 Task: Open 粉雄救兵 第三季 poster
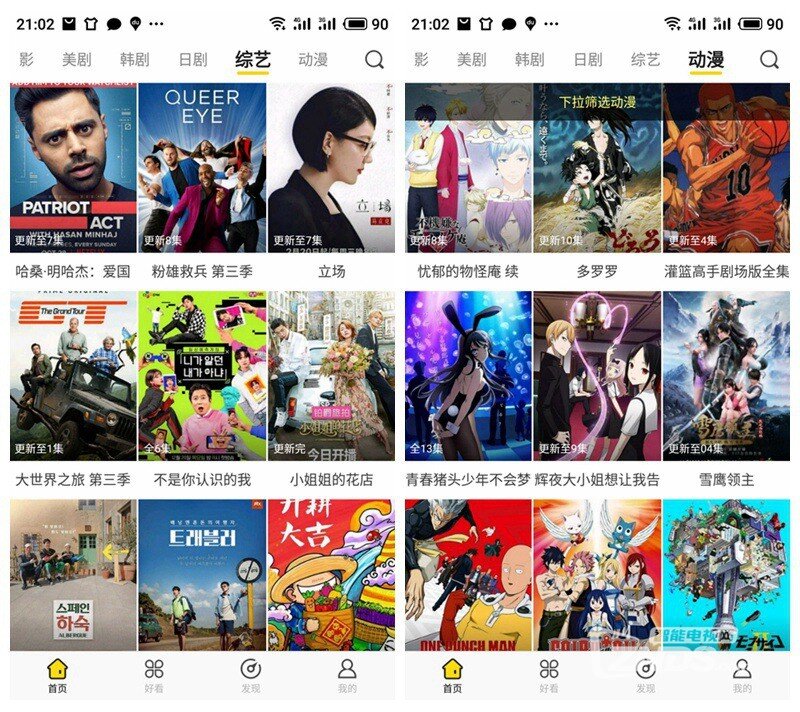202,168
